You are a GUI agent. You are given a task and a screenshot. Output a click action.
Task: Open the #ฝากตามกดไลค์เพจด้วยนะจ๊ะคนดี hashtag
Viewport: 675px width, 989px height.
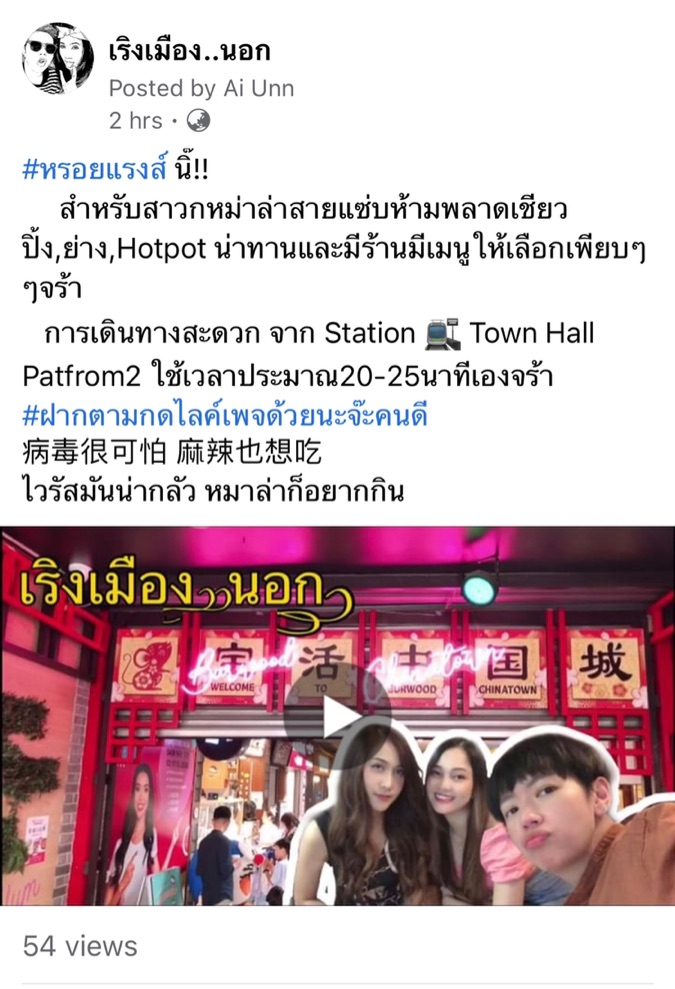[225, 416]
